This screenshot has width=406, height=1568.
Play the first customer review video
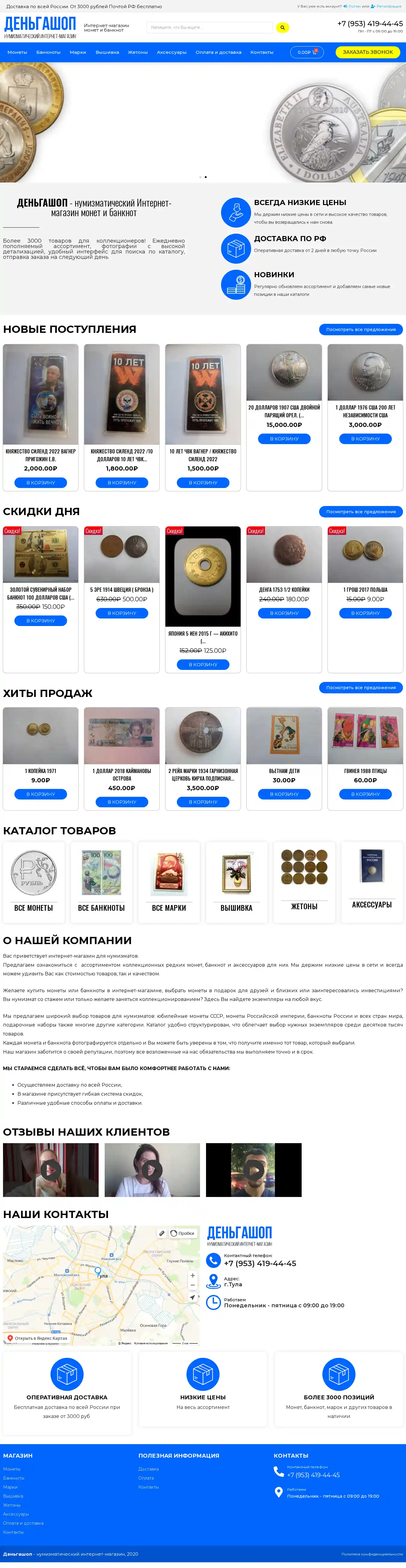click(51, 1169)
